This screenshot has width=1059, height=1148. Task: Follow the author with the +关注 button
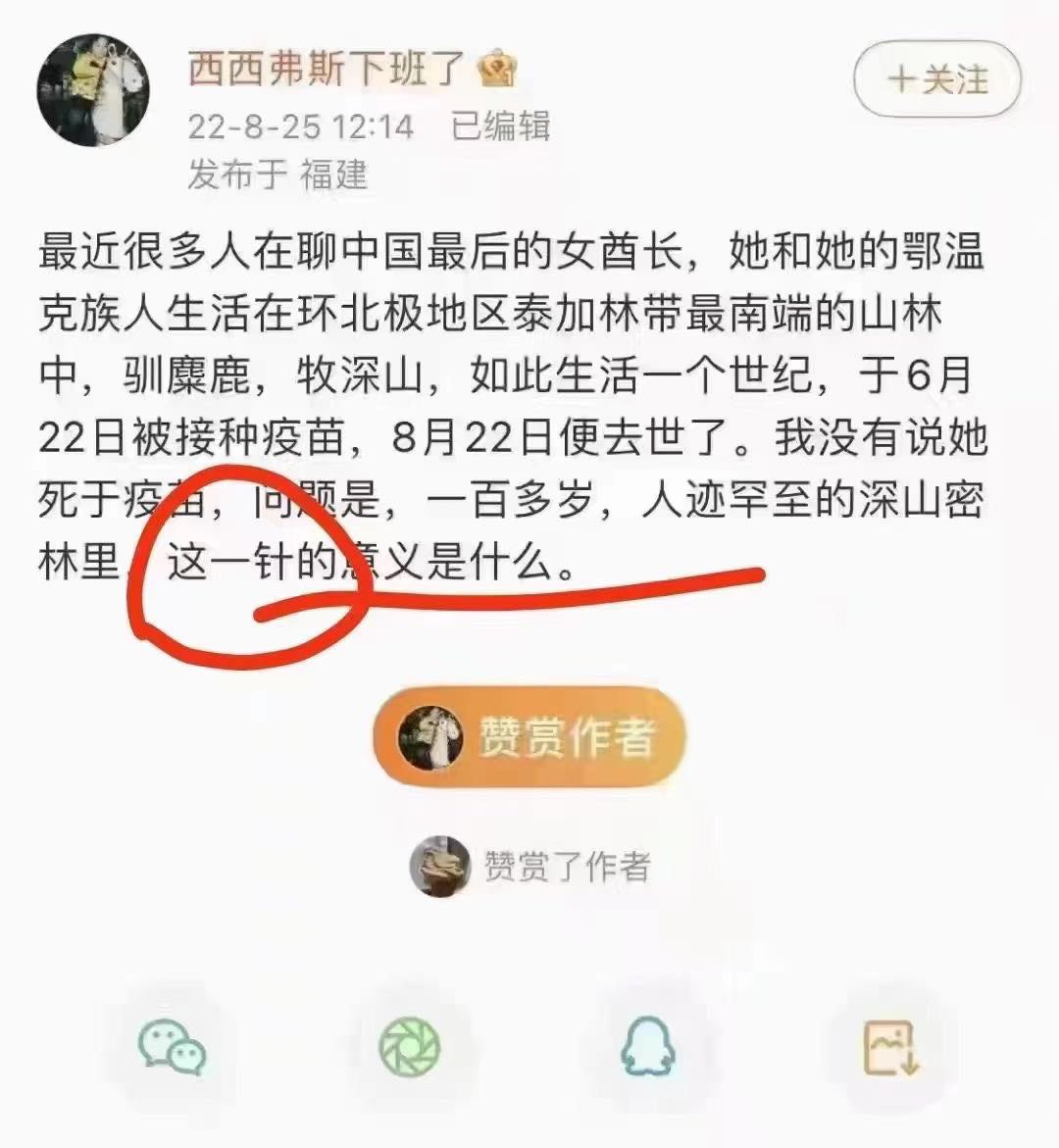[x=936, y=79]
